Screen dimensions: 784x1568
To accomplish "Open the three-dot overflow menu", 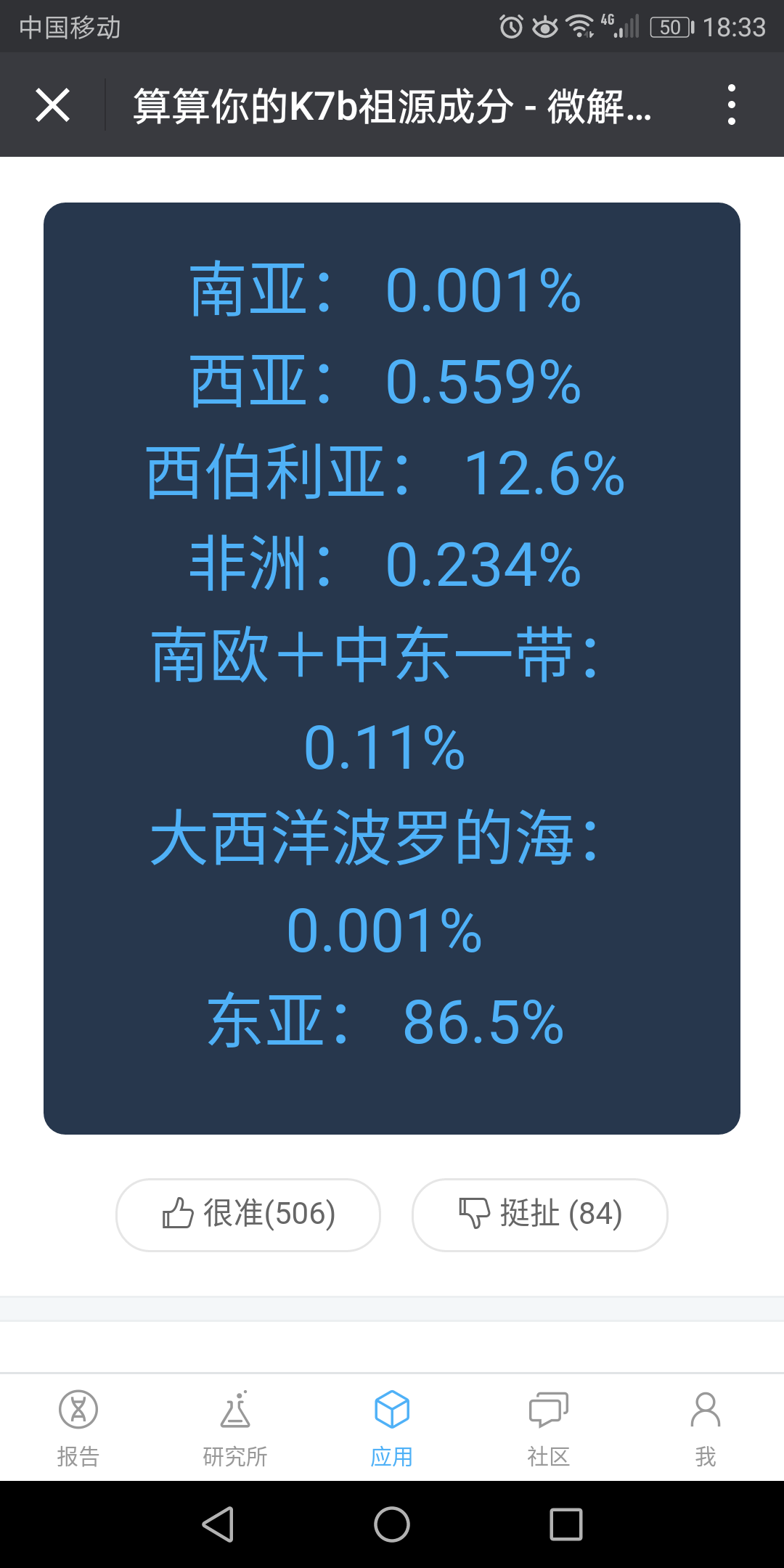I will (x=732, y=105).
